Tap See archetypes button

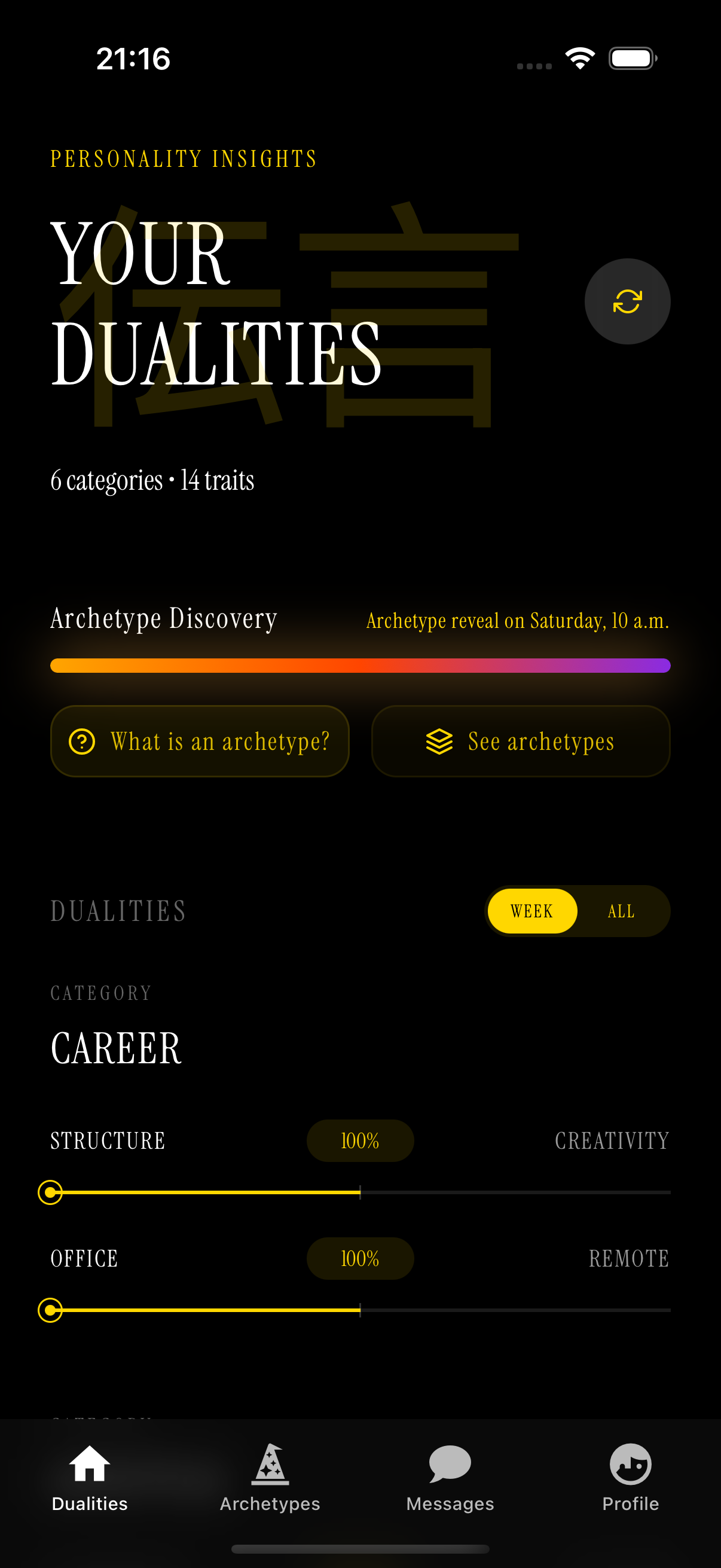(x=520, y=741)
